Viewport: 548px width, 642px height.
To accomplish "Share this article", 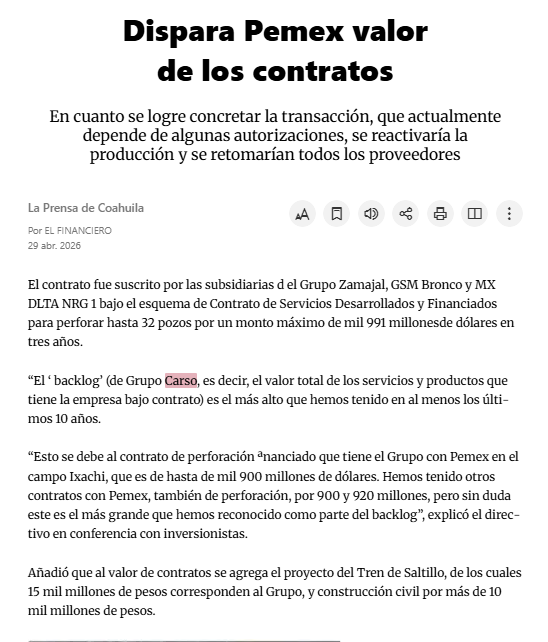I will [405, 213].
